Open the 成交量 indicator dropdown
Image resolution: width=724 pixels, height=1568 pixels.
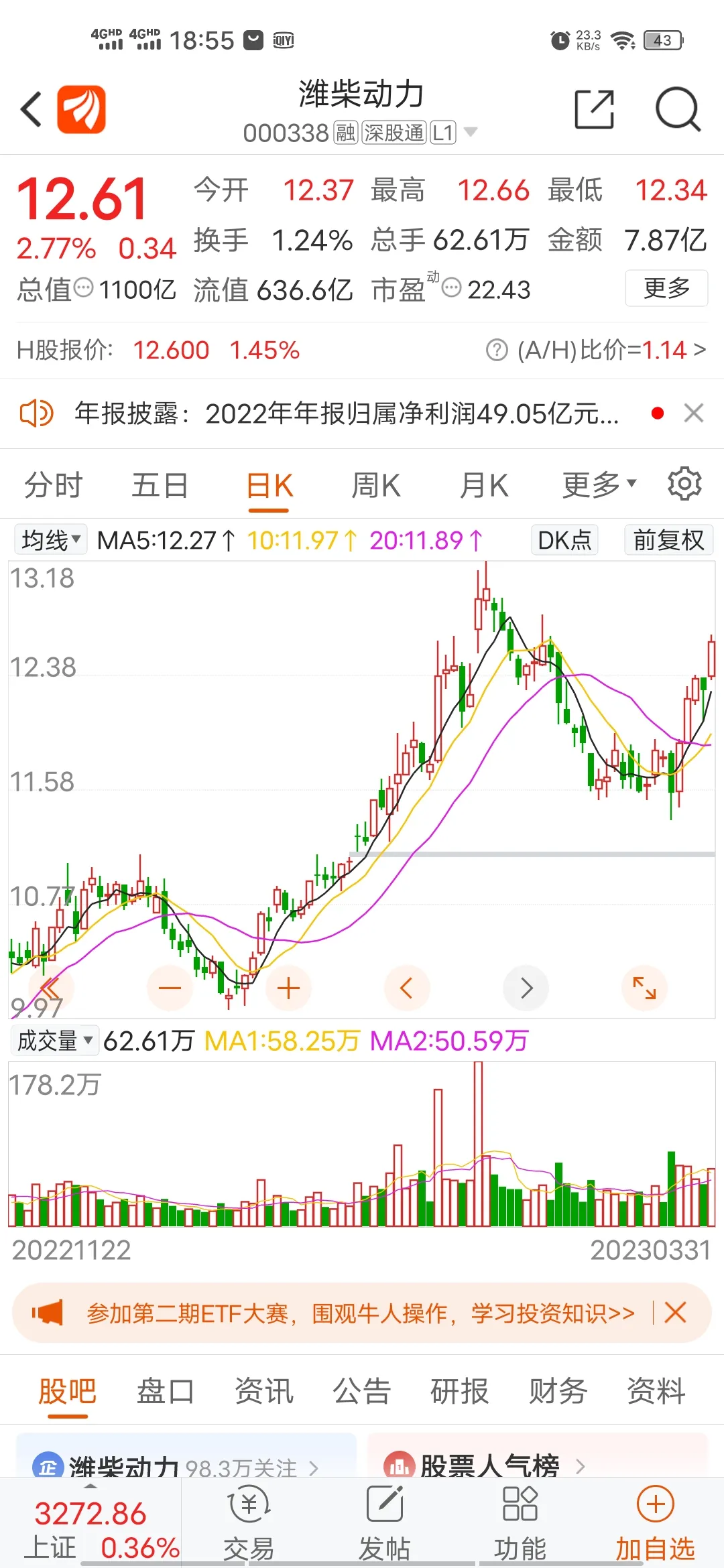(x=55, y=1041)
